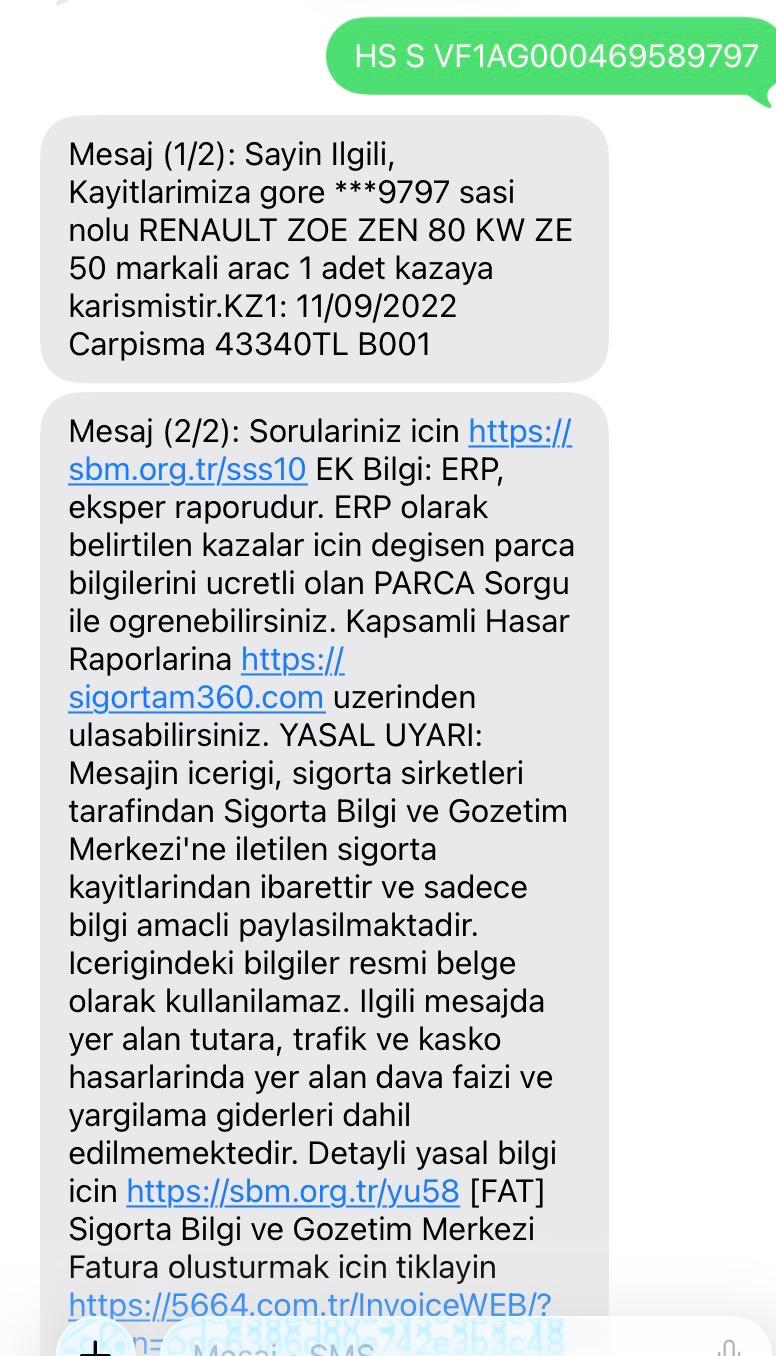
Task: Open the 5664.com.tr InvoiceWEB link
Action: 310,1304
